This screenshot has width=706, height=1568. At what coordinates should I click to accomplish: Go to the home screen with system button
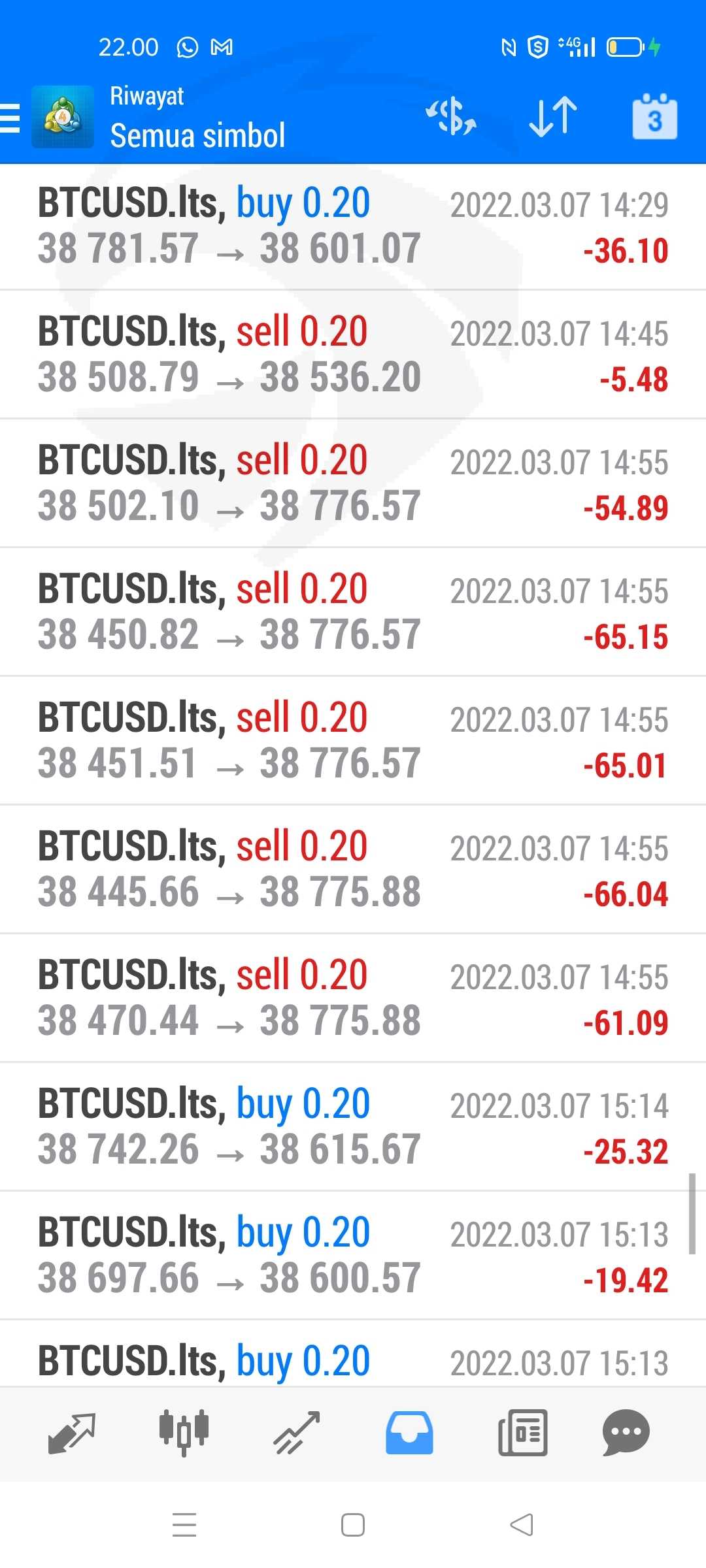coord(353,1525)
